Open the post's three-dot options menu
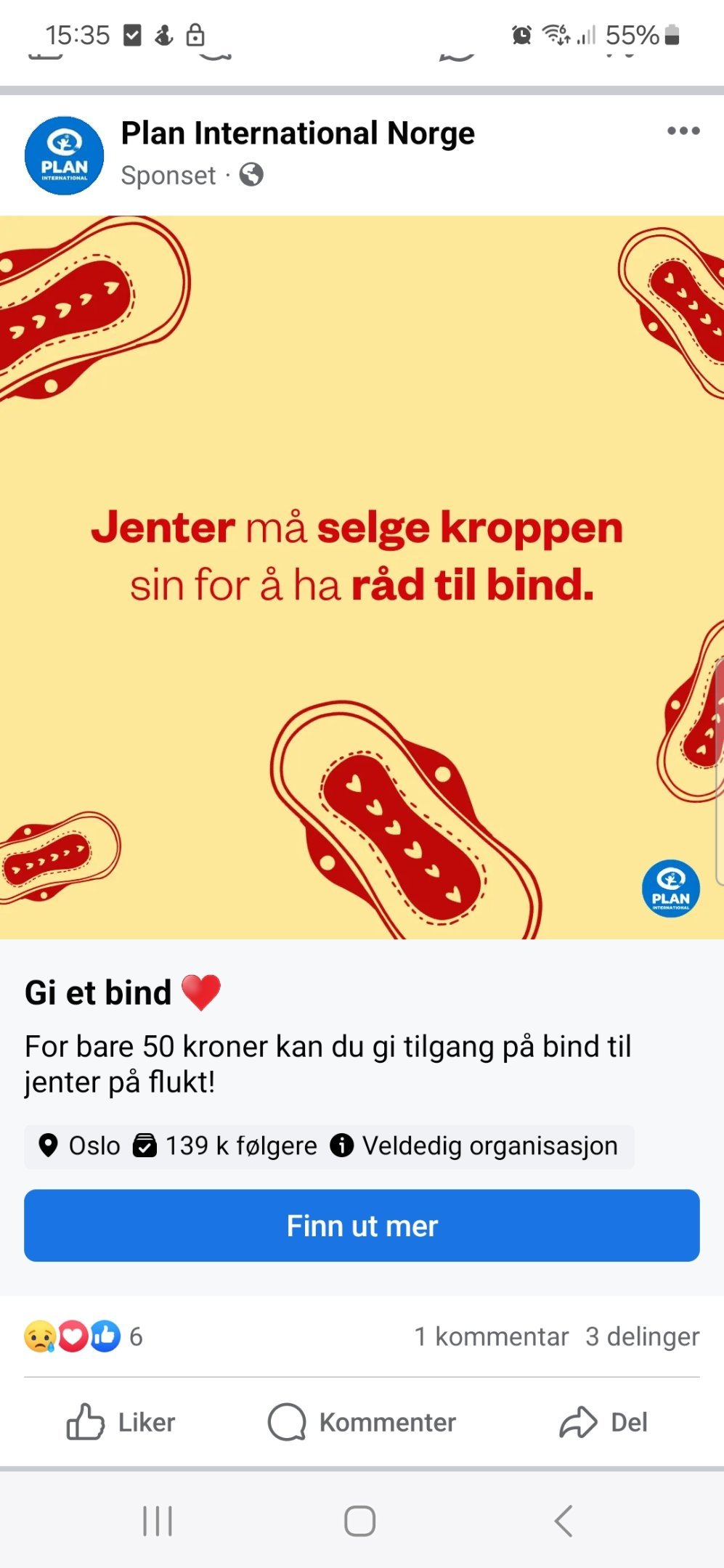The image size is (724, 1568). click(683, 131)
